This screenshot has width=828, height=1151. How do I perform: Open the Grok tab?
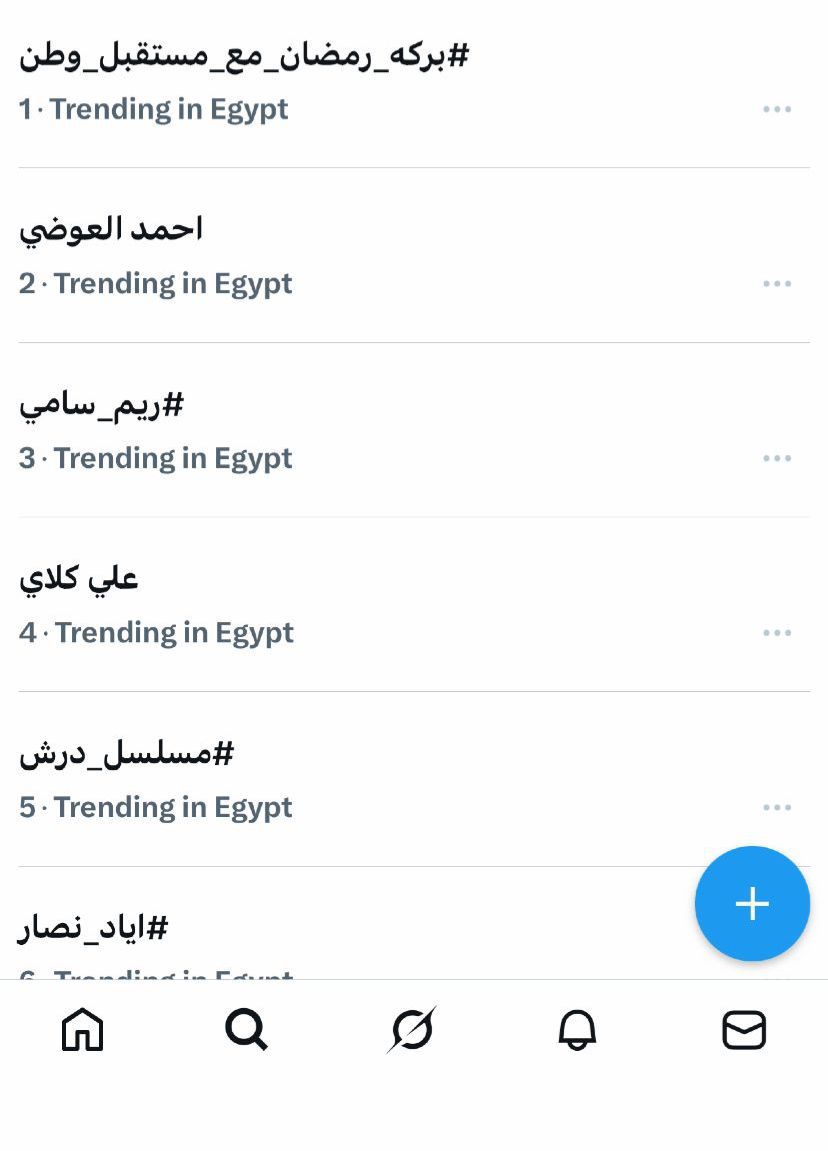click(x=412, y=1029)
